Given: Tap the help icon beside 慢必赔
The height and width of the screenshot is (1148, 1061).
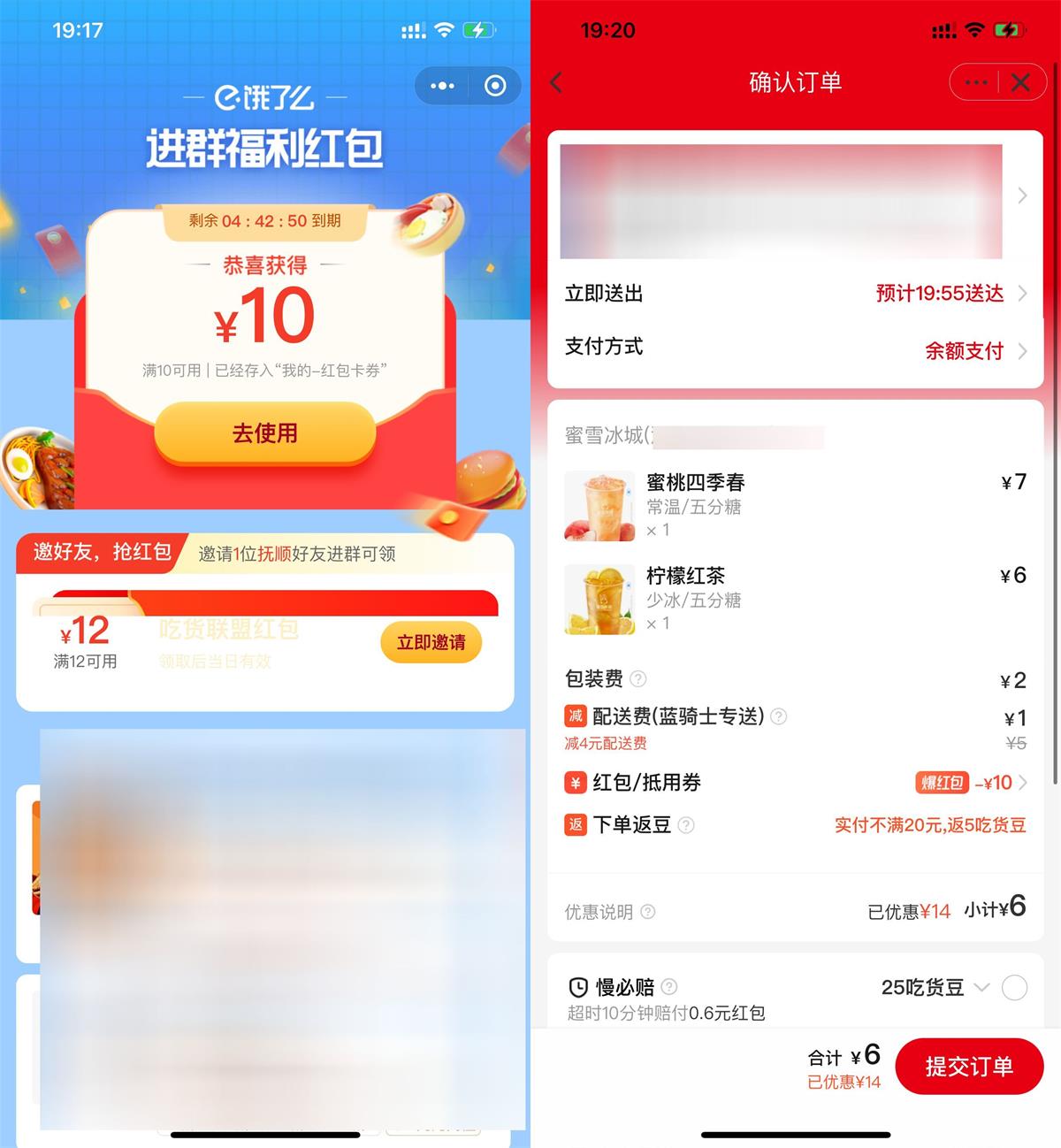Looking at the screenshot, I should pyautogui.click(x=669, y=987).
